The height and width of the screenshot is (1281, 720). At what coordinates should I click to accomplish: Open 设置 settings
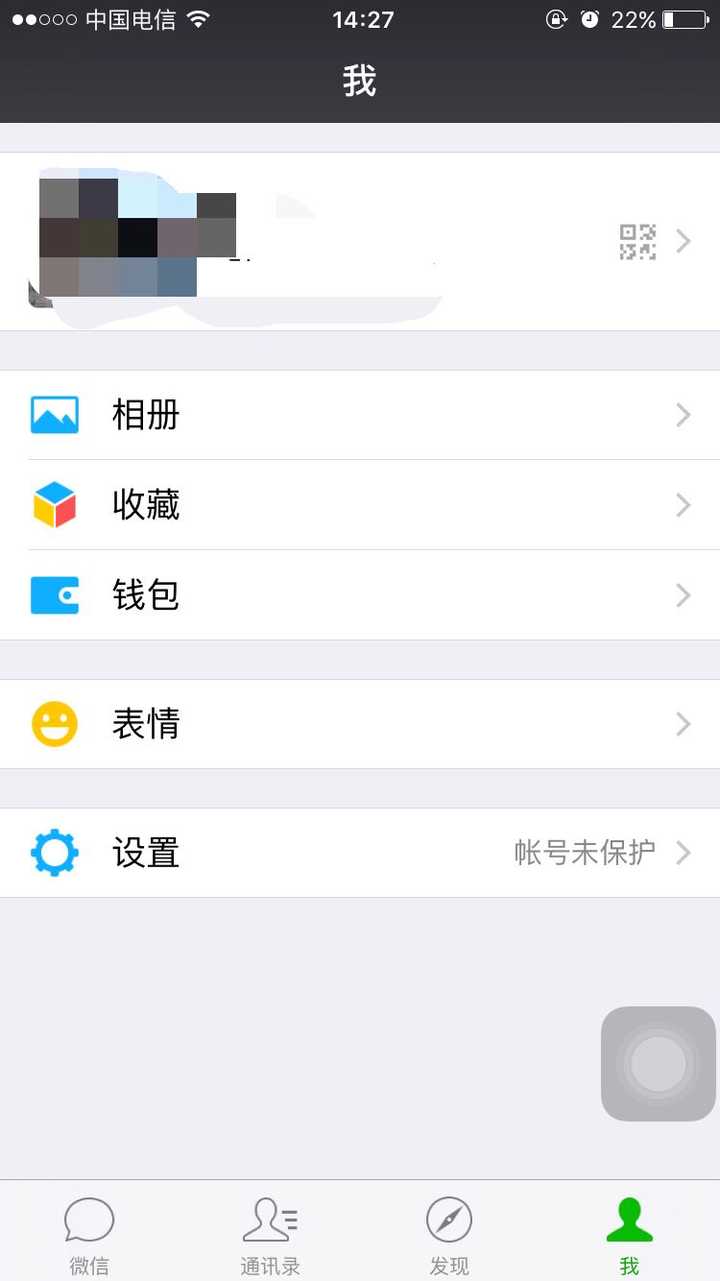point(360,853)
